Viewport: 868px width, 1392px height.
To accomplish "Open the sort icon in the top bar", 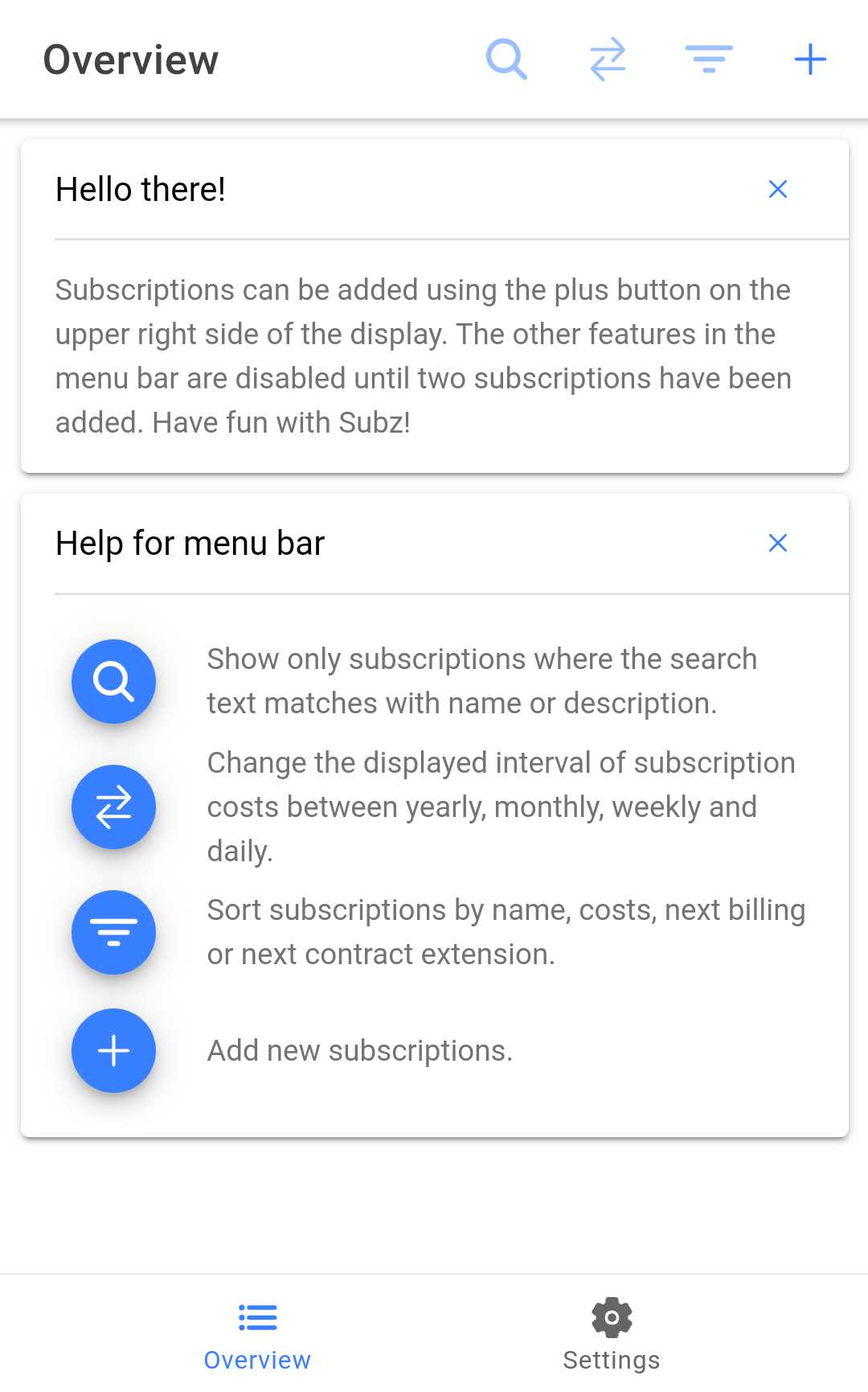I will [x=709, y=60].
